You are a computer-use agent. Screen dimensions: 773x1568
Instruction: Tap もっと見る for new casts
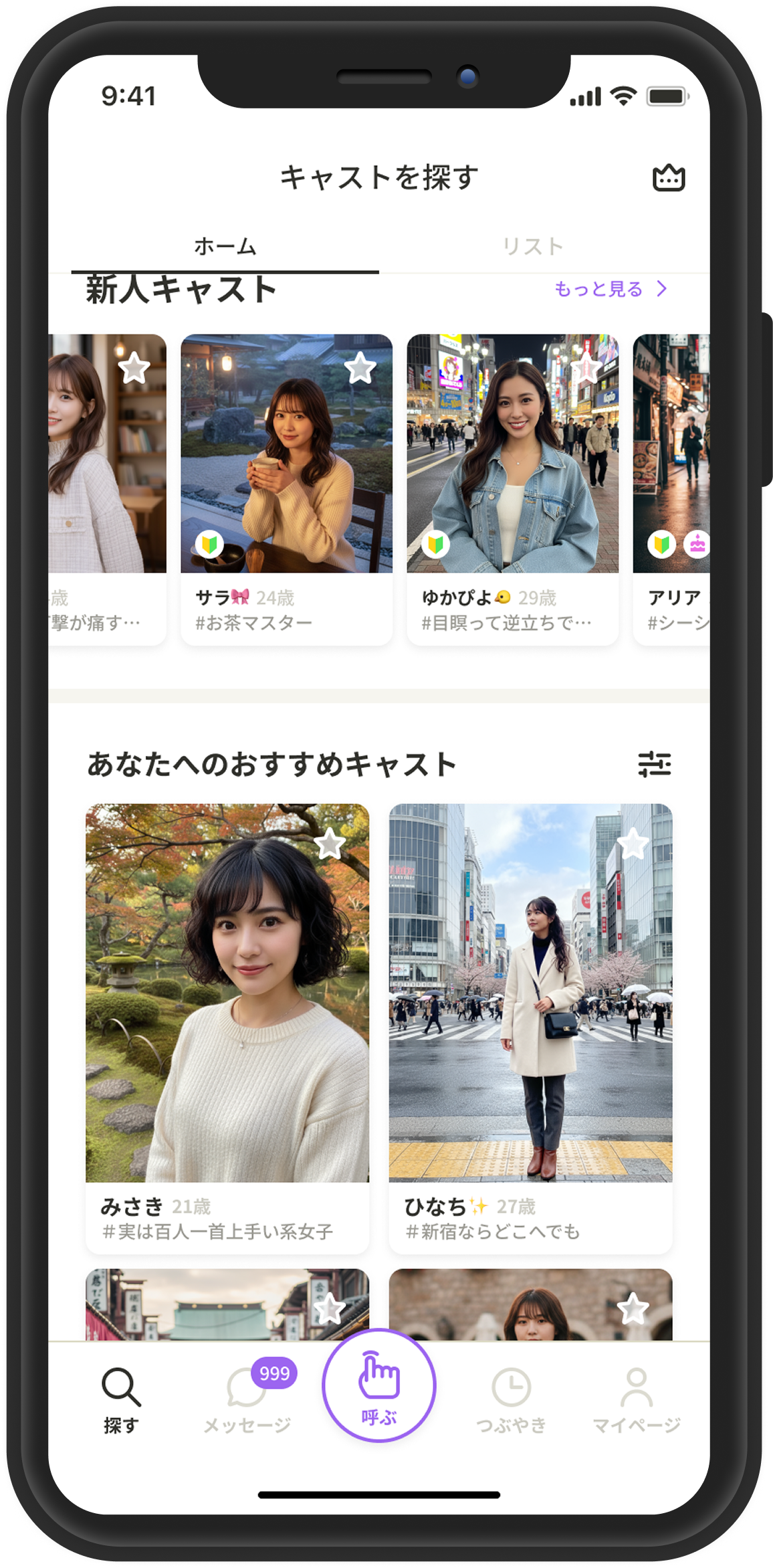[x=610, y=289]
